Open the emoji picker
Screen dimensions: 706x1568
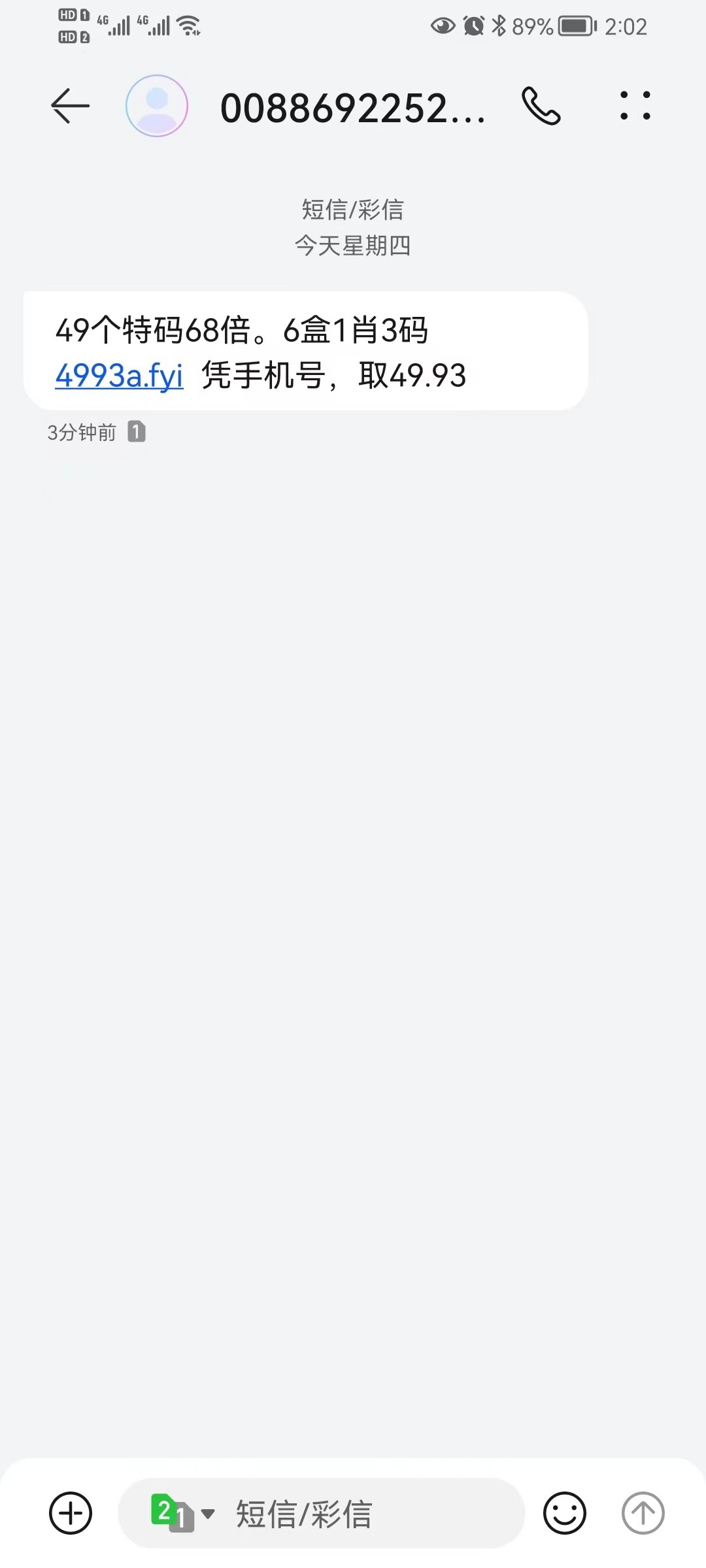pos(565,1513)
